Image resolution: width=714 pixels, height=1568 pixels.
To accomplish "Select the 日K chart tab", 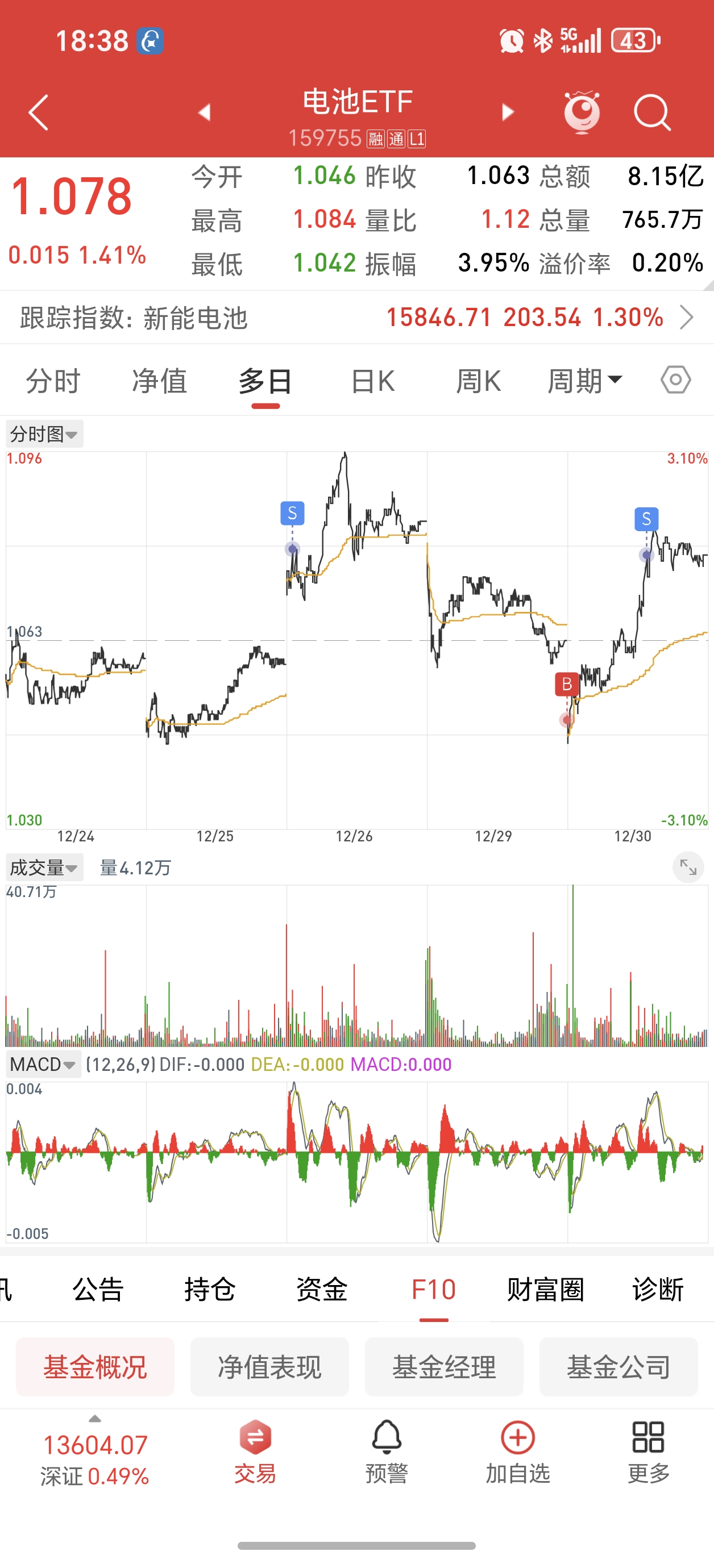I will tap(373, 382).
